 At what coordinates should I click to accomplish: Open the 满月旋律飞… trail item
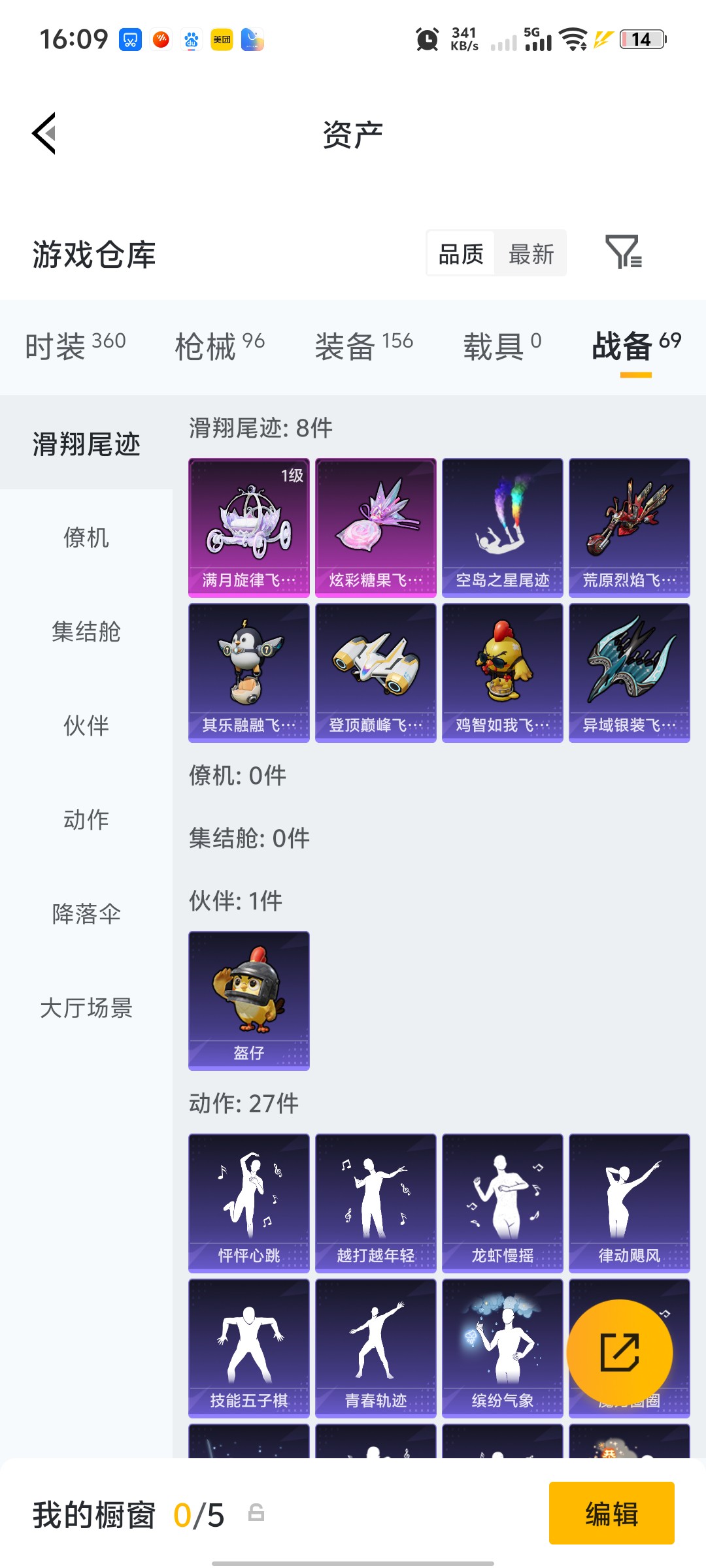pyautogui.click(x=249, y=528)
